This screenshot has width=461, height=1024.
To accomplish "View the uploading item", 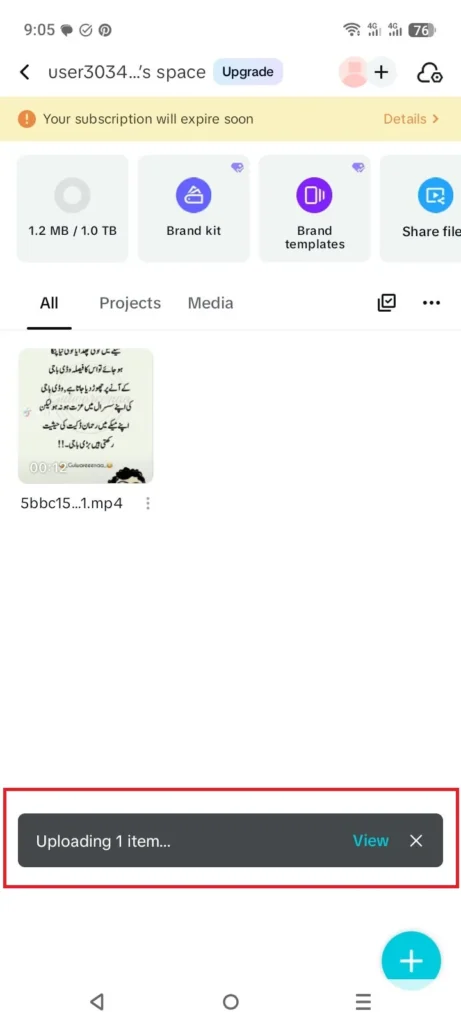I will point(371,840).
